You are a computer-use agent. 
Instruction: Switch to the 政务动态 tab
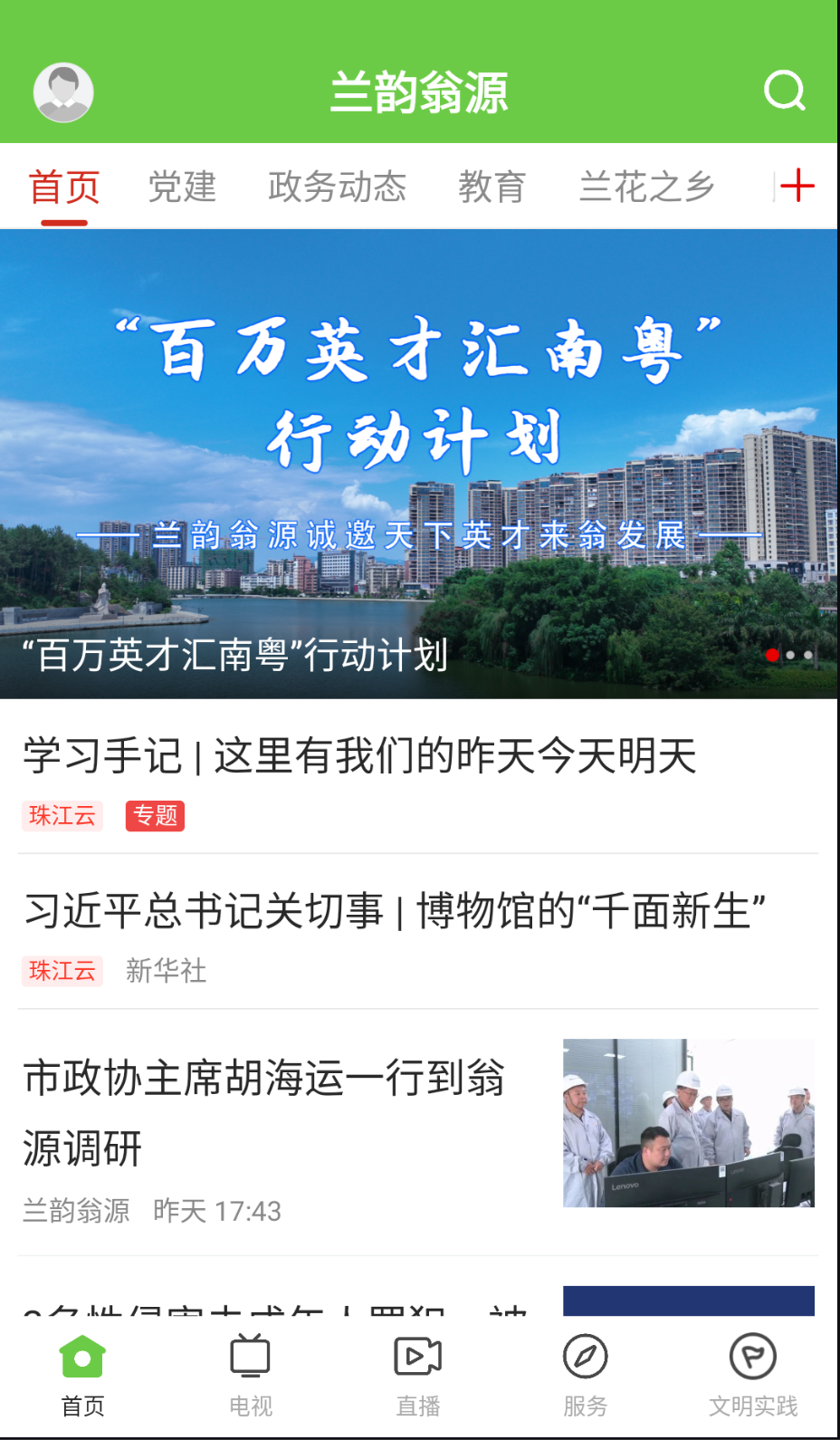pos(337,187)
